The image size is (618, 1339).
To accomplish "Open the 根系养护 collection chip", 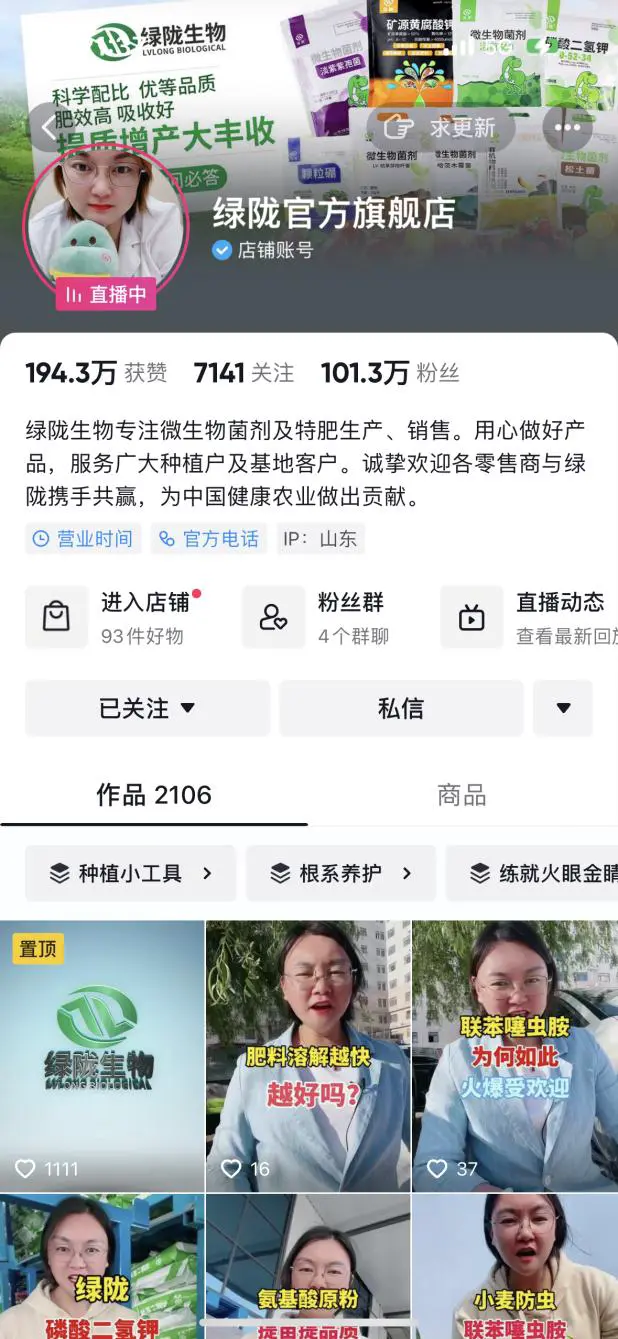I will (x=341, y=873).
